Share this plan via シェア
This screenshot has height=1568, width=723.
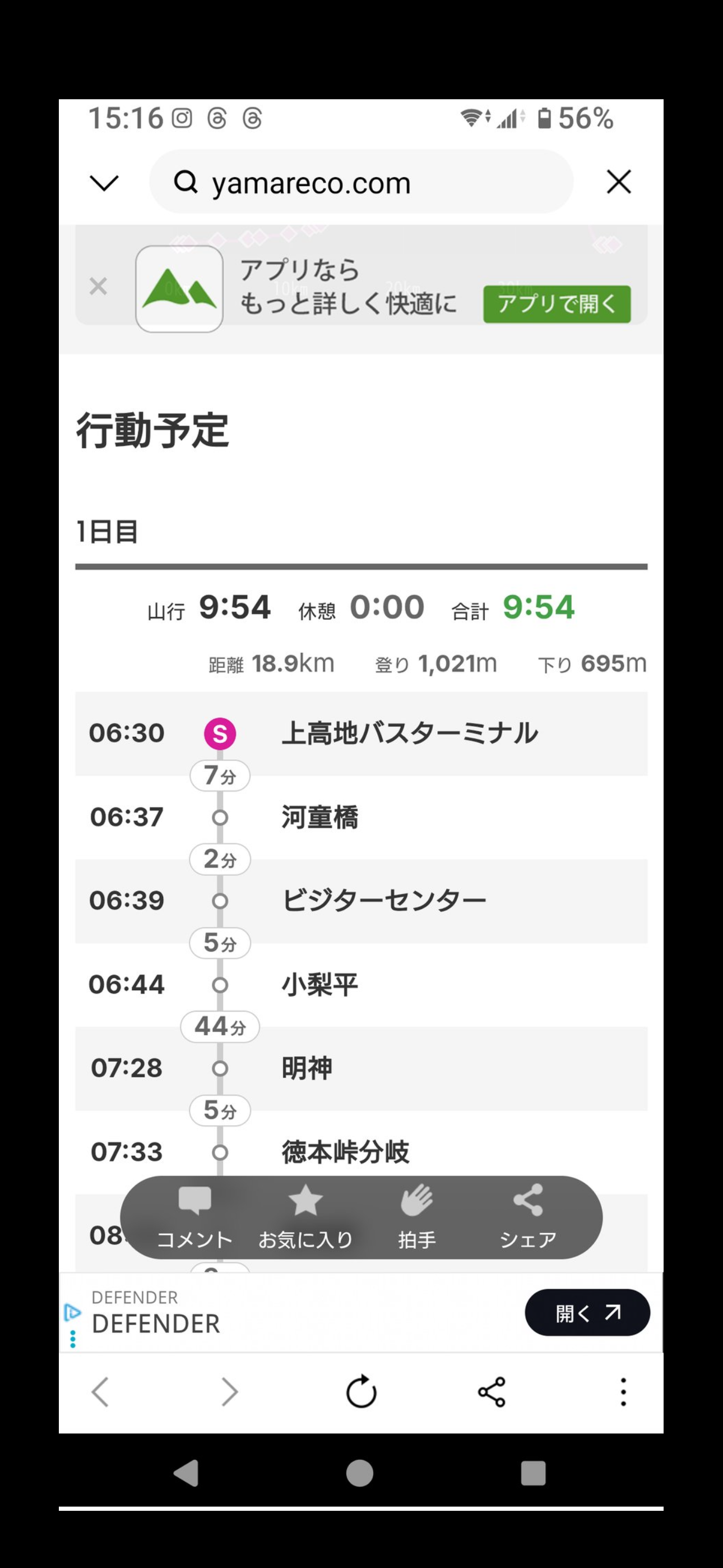coord(527,1219)
